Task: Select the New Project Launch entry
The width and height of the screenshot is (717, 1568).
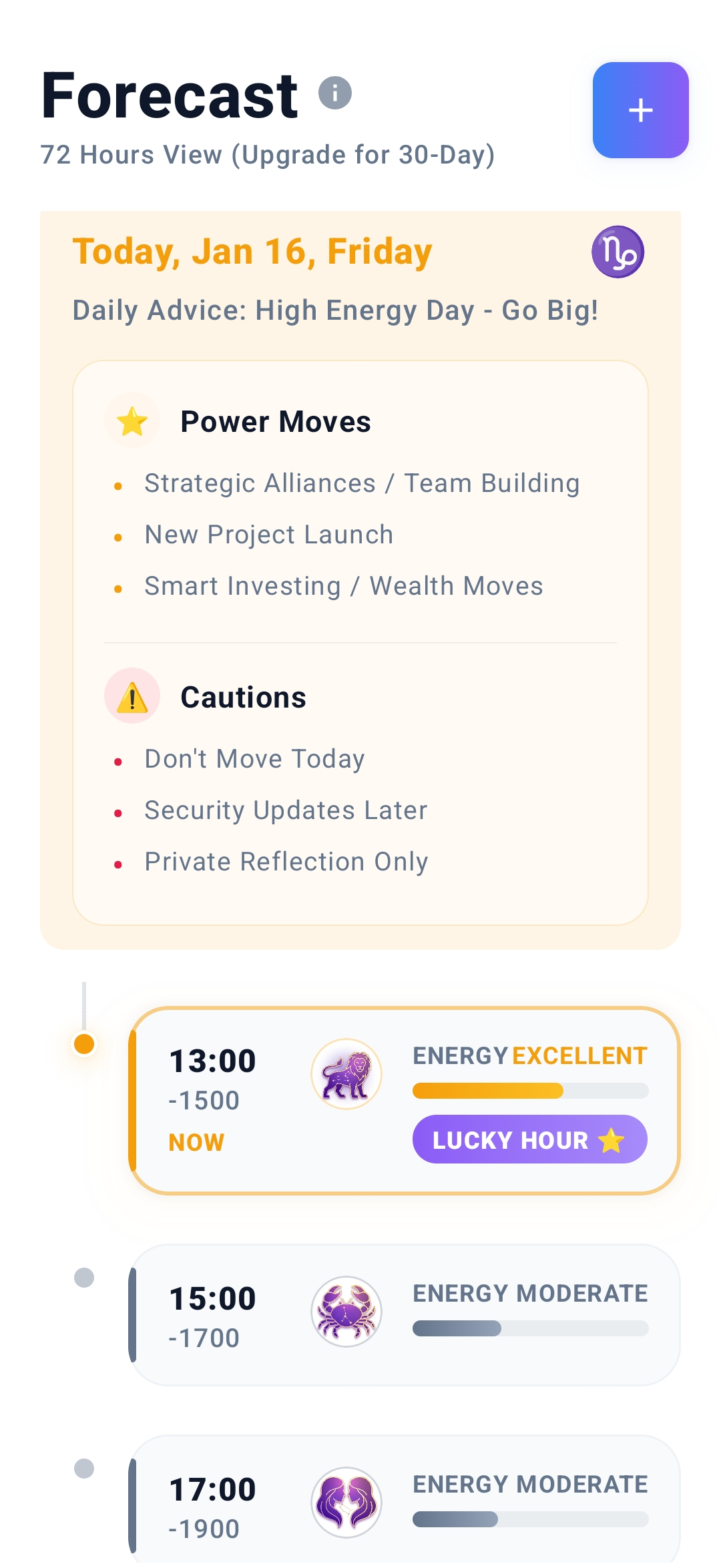Action: [x=268, y=534]
